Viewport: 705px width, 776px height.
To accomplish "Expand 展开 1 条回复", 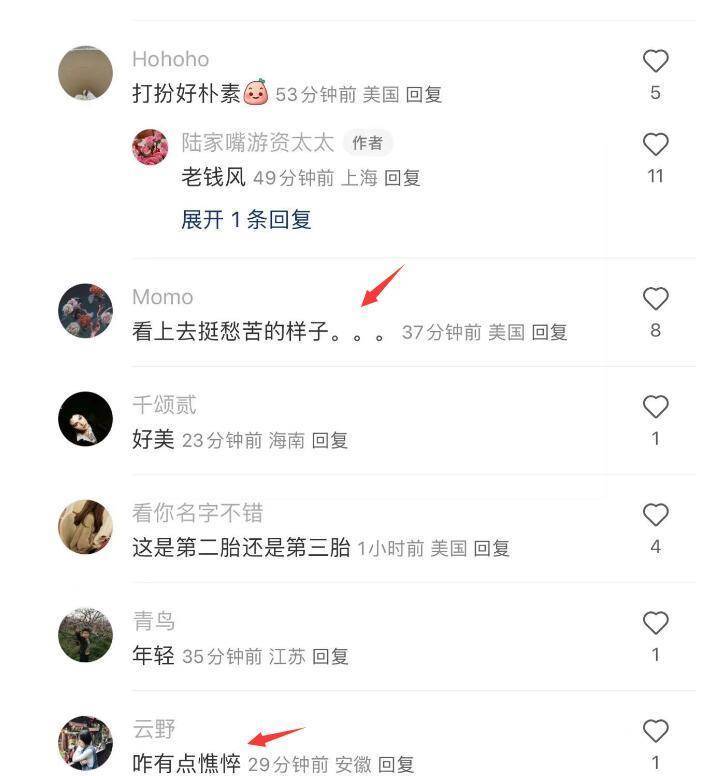I will point(246,219).
